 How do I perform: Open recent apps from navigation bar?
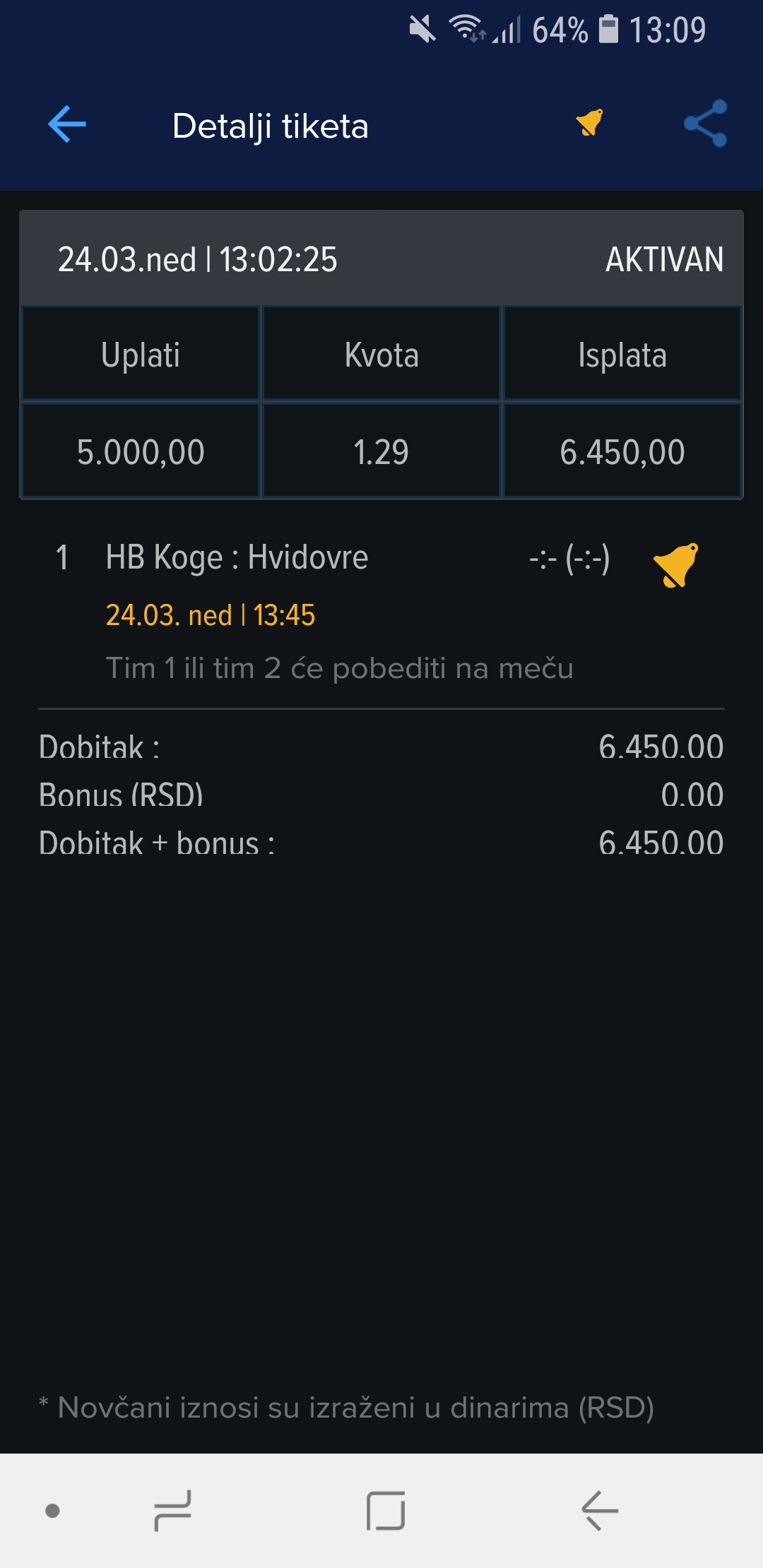point(172,1511)
